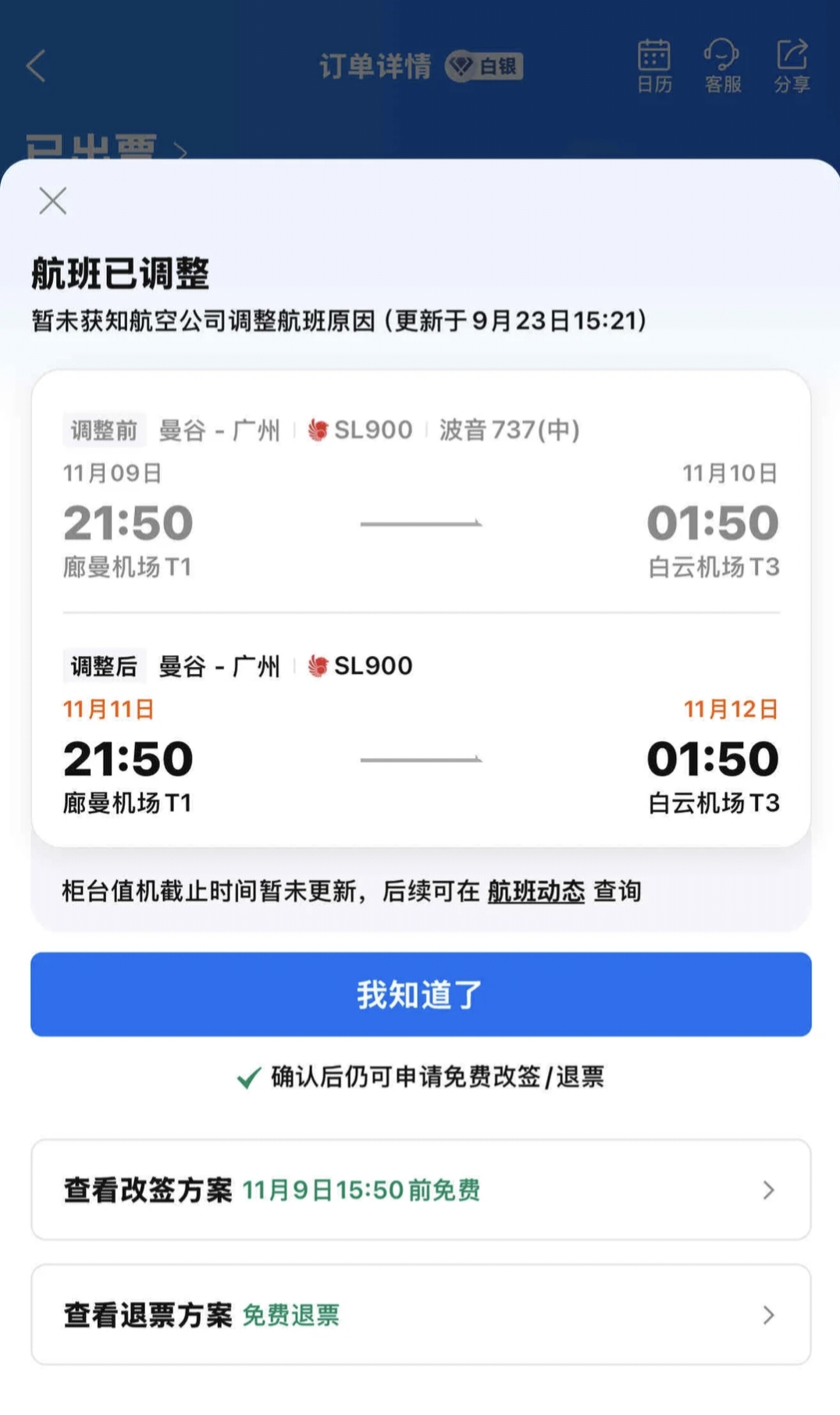Open the 航班动态 flight status link
This screenshot has height=1415, width=840.
click(536, 891)
